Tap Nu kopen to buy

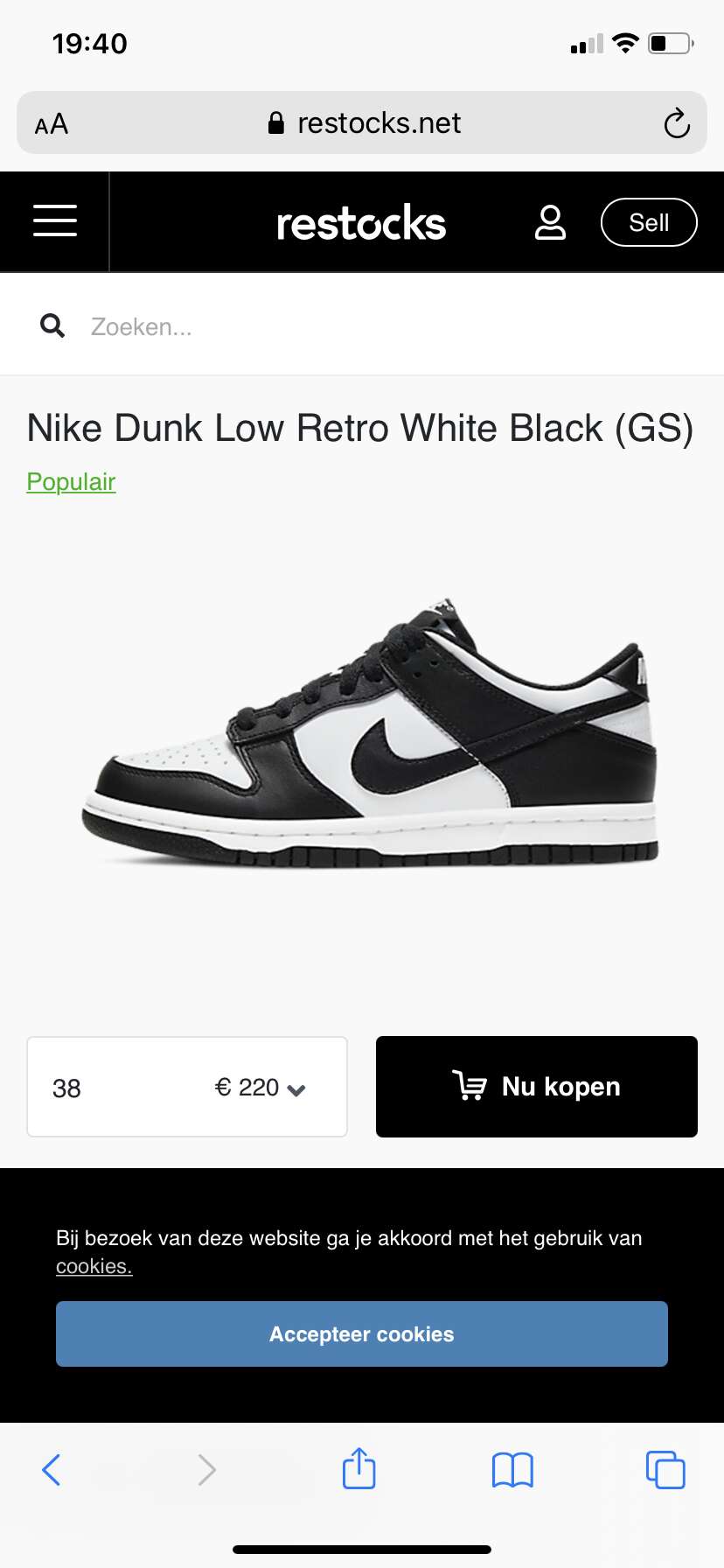536,1087
